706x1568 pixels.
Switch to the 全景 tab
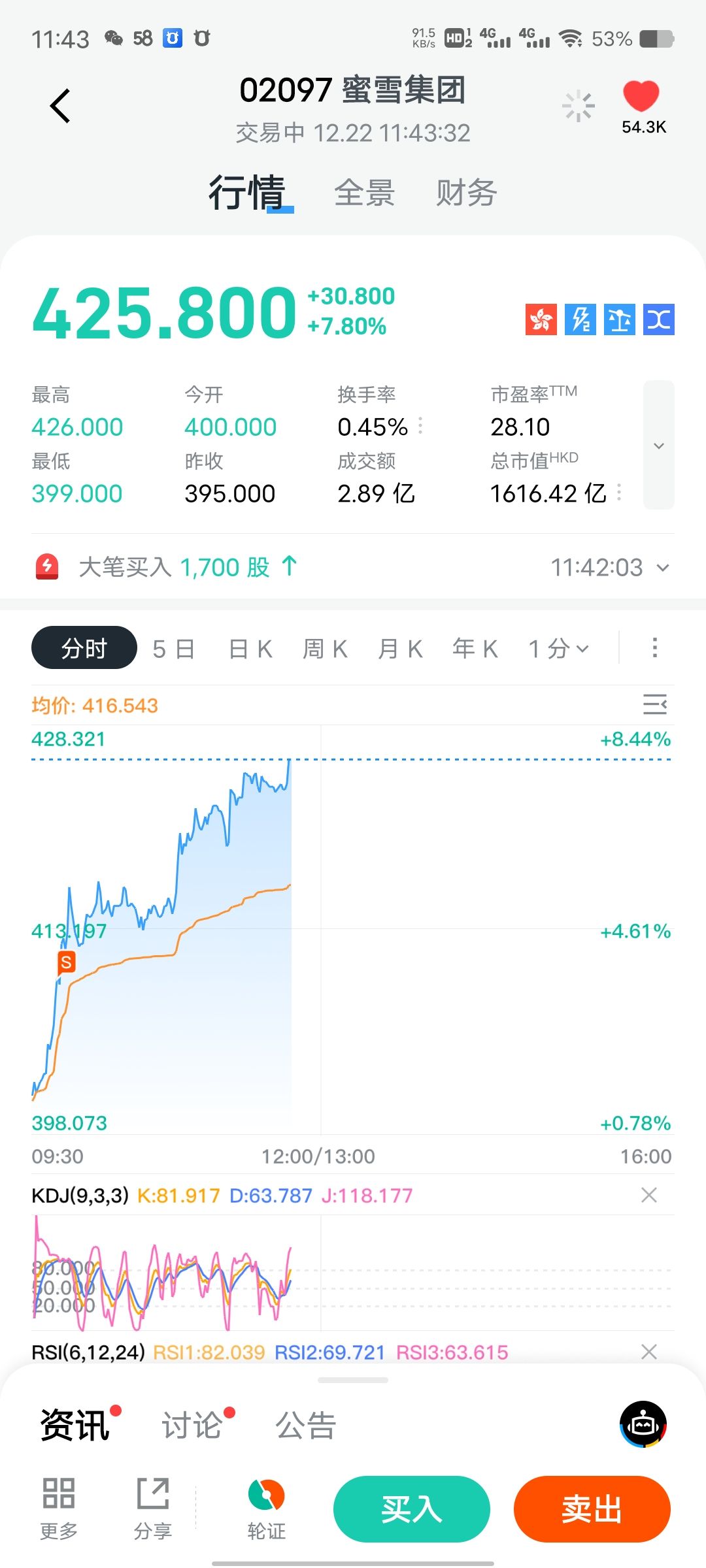(364, 193)
